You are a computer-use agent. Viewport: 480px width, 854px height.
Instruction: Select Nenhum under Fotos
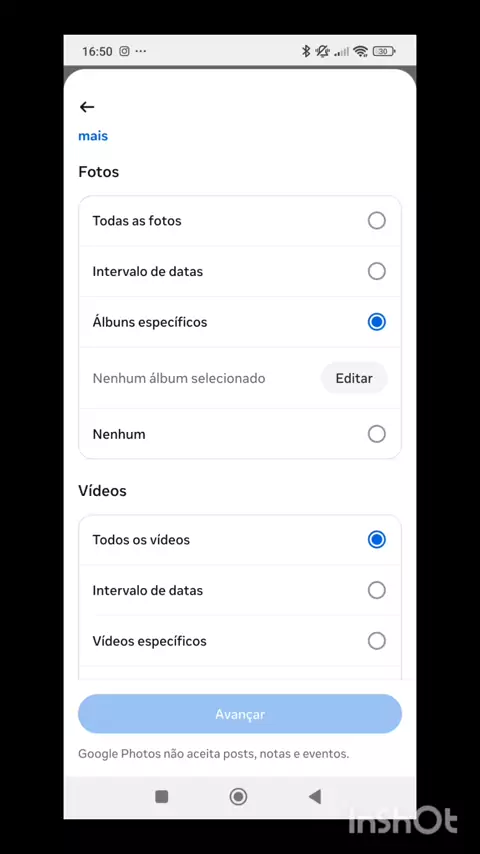(240, 434)
